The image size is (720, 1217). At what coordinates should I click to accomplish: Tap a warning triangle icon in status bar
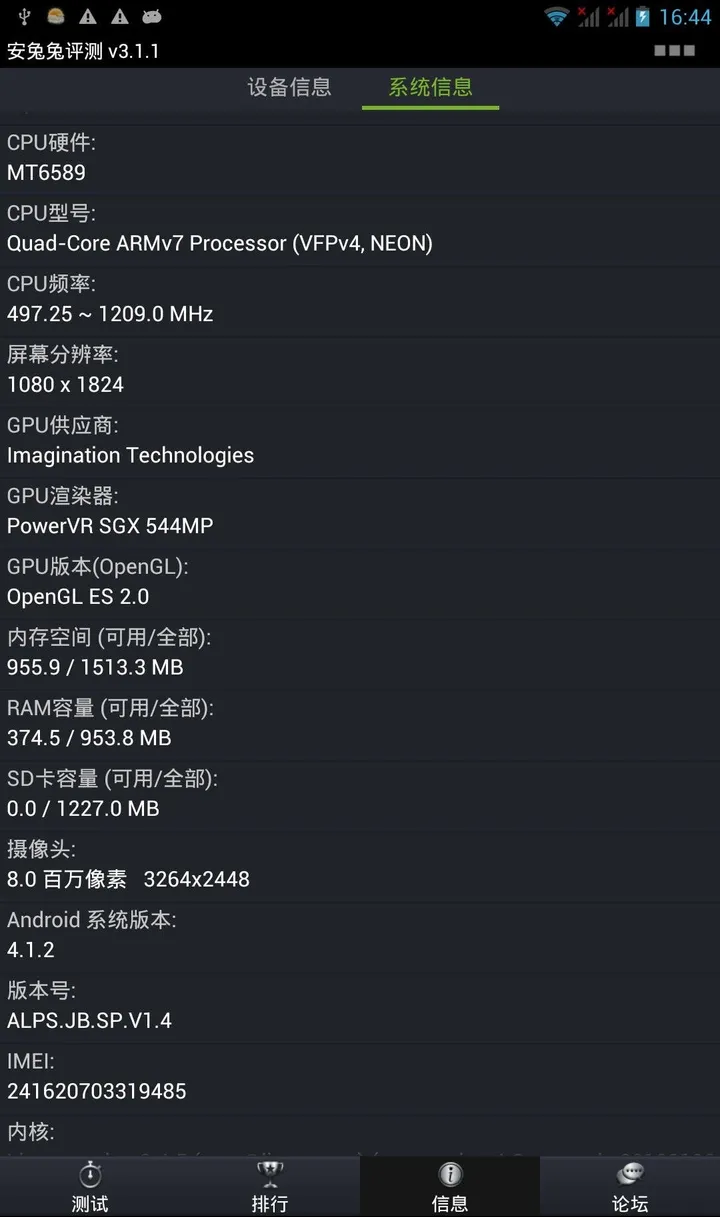pyautogui.click(x=88, y=16)
